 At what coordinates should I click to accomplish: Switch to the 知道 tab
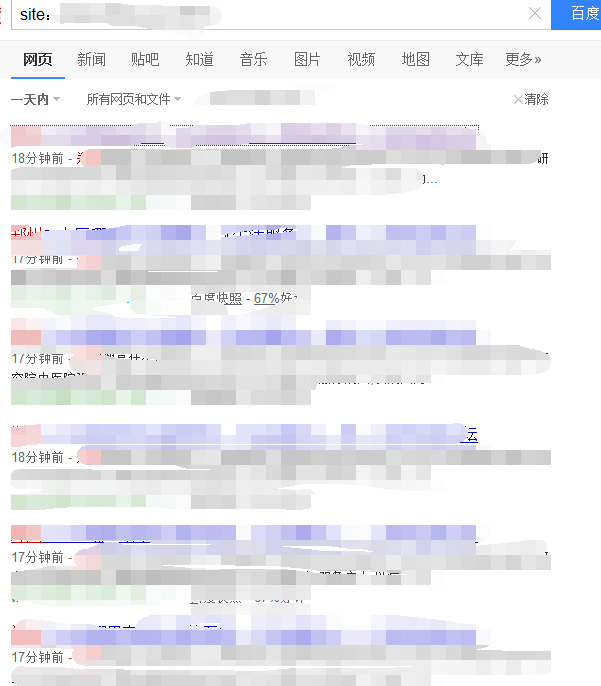tap(199, 59)
